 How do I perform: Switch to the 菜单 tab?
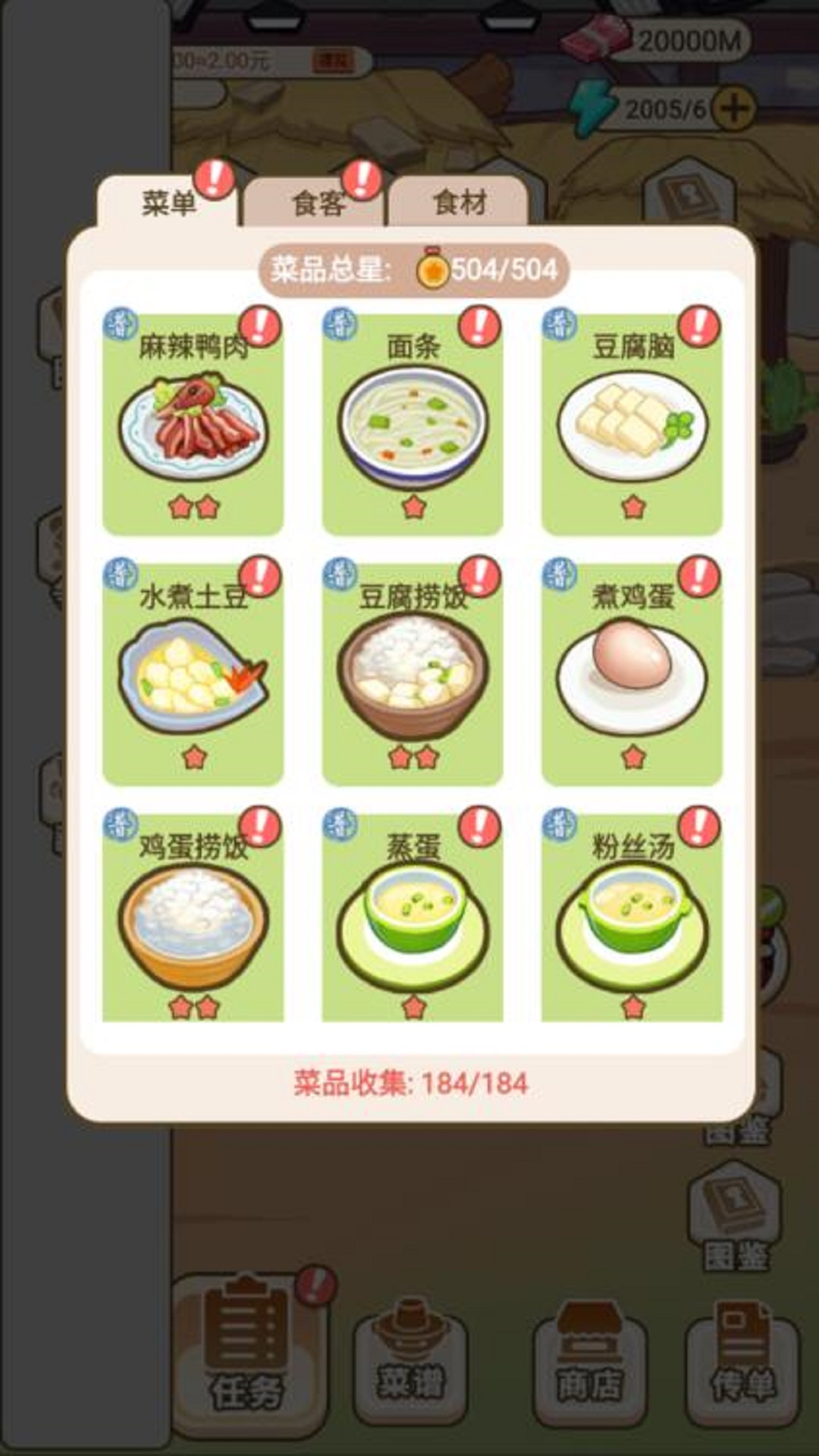tap(168, 202)
